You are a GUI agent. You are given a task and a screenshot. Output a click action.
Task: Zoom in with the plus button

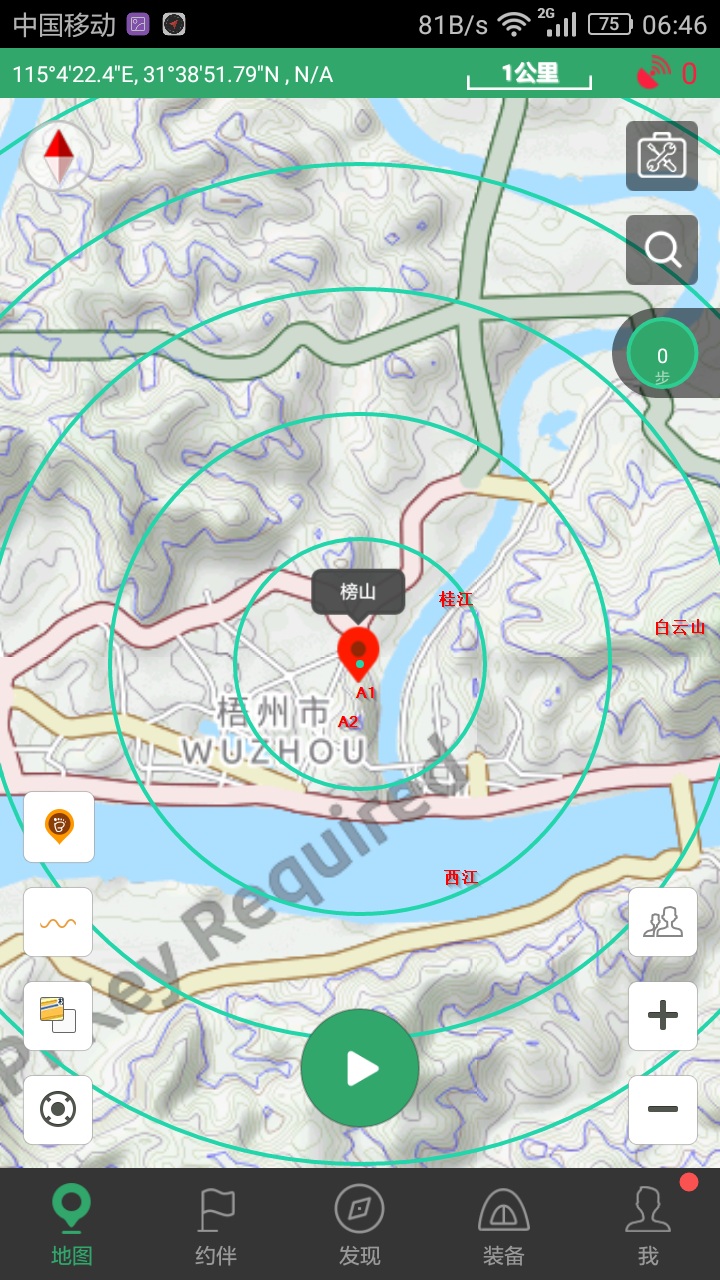662,1015
